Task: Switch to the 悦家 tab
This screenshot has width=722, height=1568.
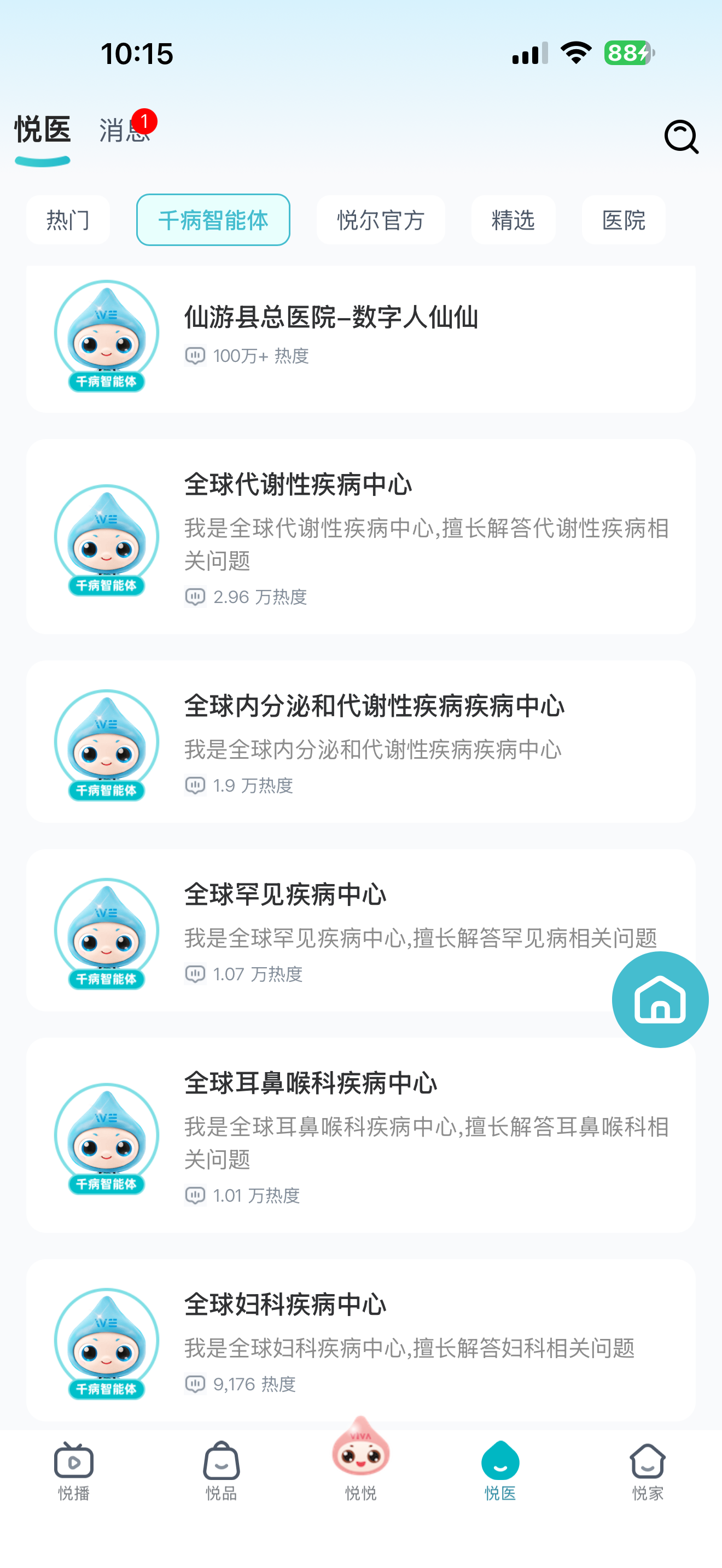Action: click(647, 1471)
